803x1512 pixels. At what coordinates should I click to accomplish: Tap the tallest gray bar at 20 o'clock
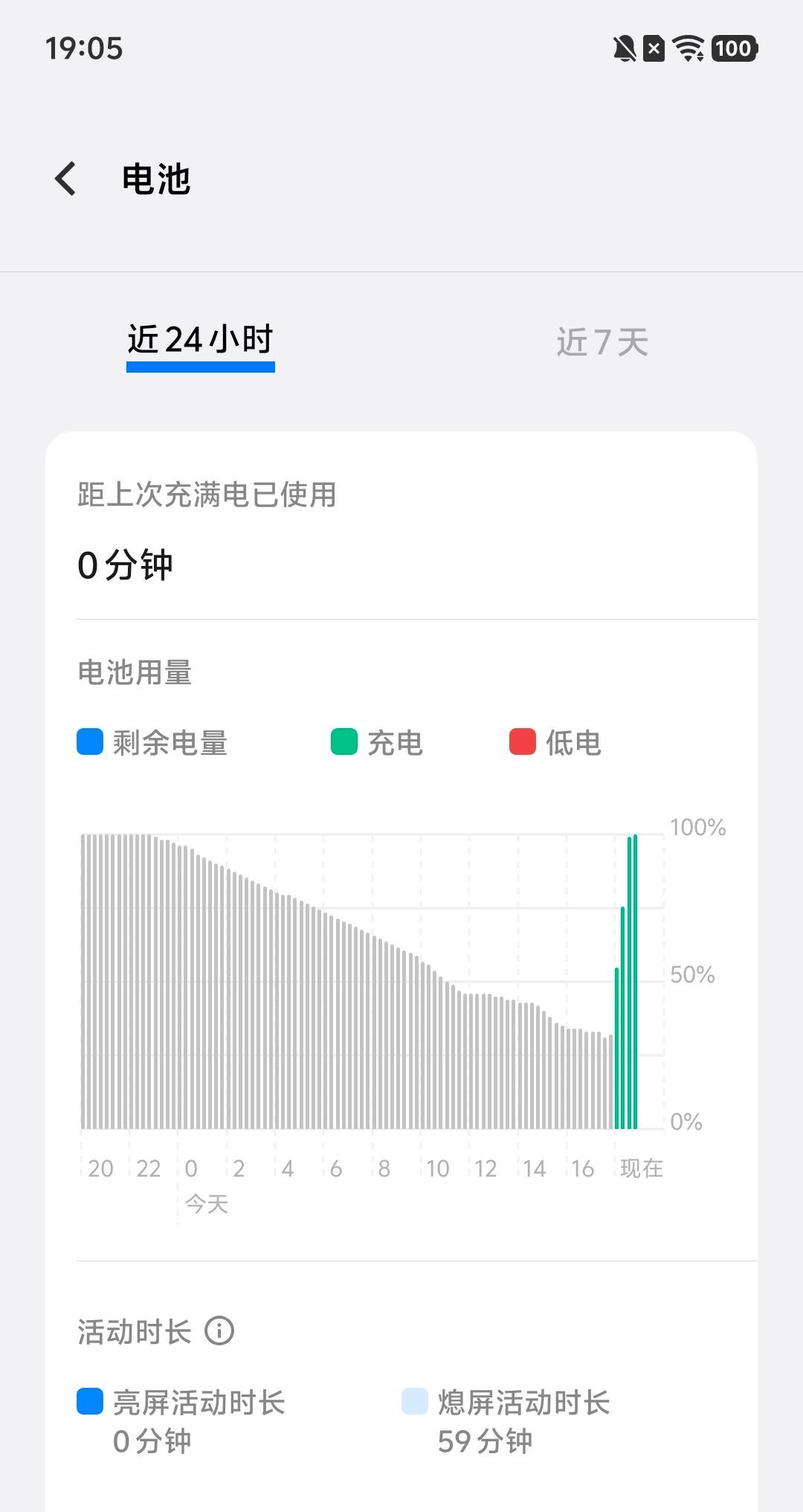coord(100,967)
